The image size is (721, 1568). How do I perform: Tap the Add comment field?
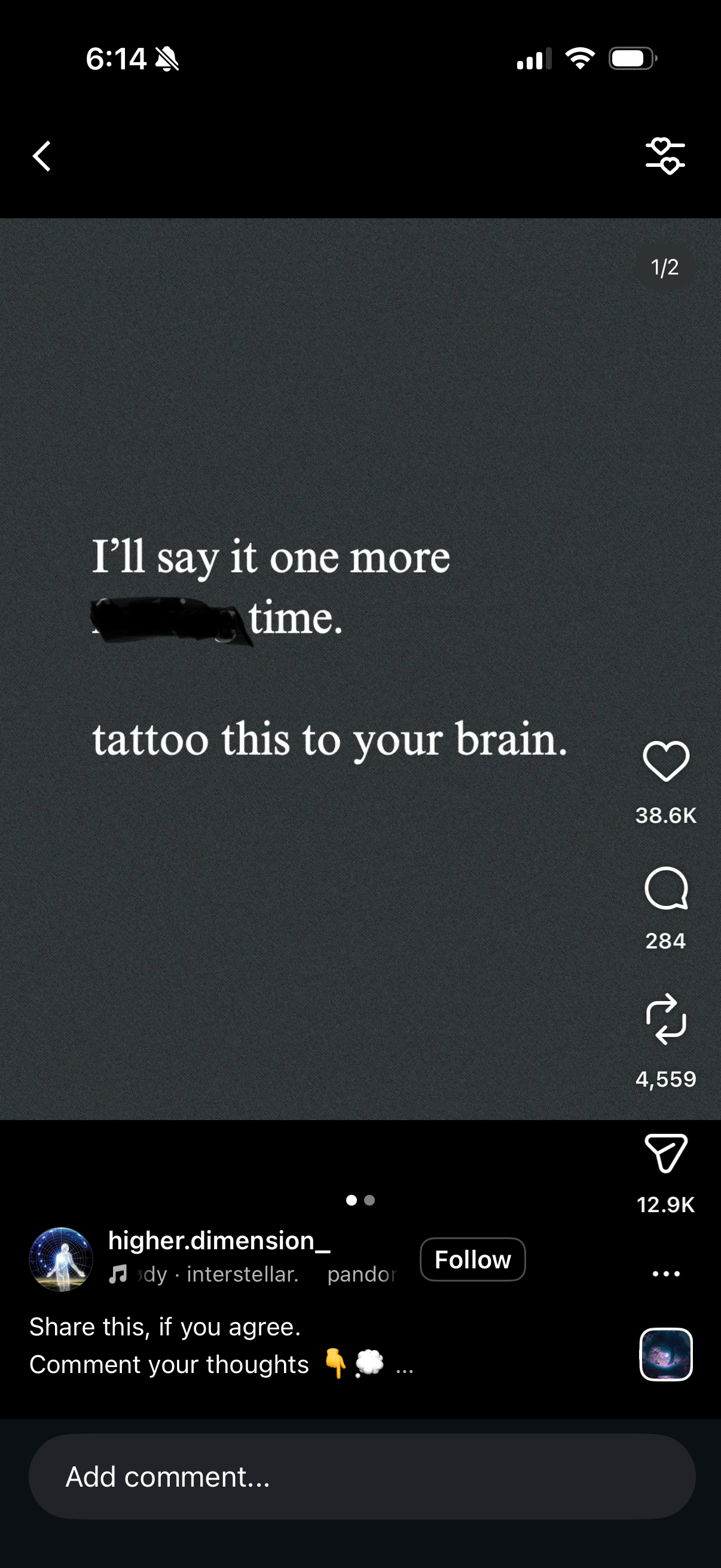tap(362, 1477)
